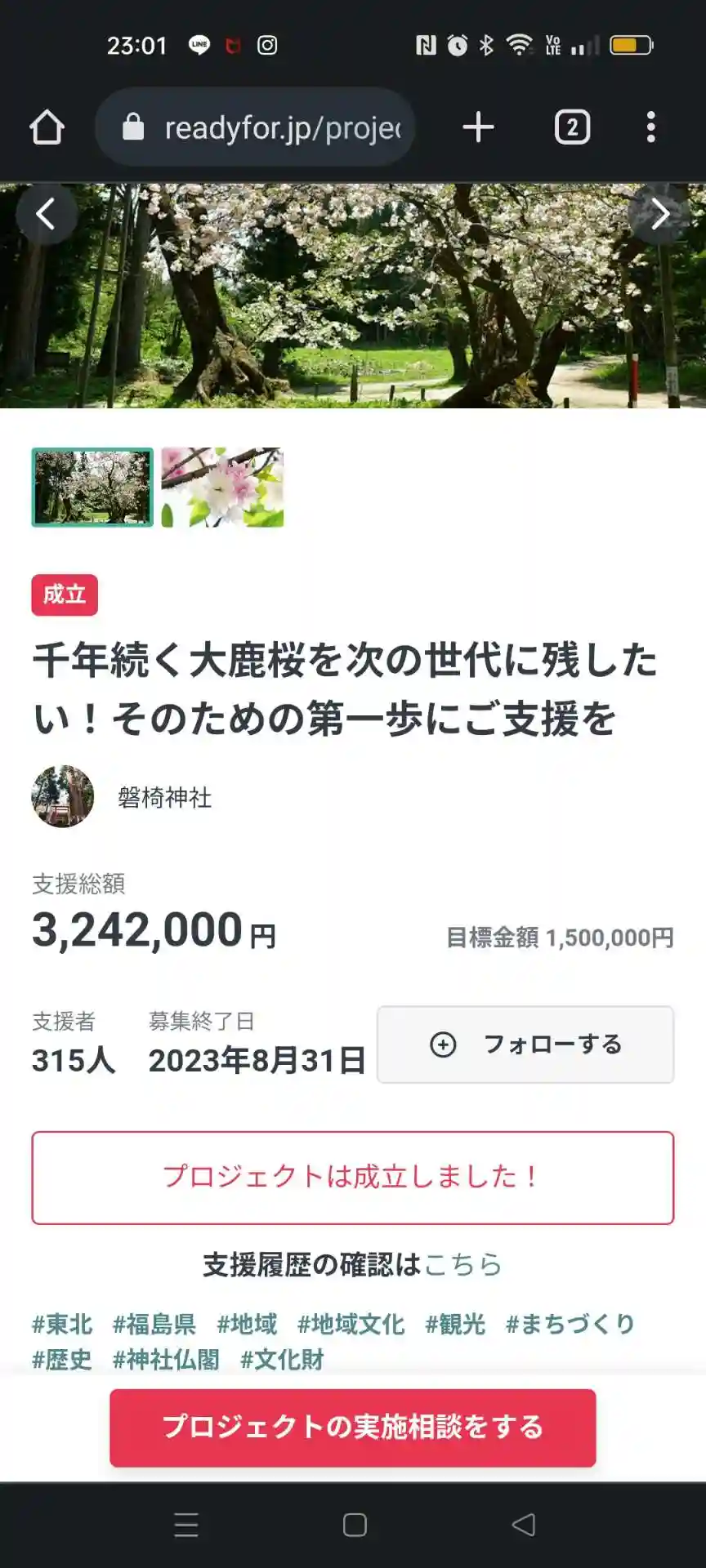Screen dimensions: 706x1568
Task: Select the cherry tree thumbnail
Action: coord(92,487)
